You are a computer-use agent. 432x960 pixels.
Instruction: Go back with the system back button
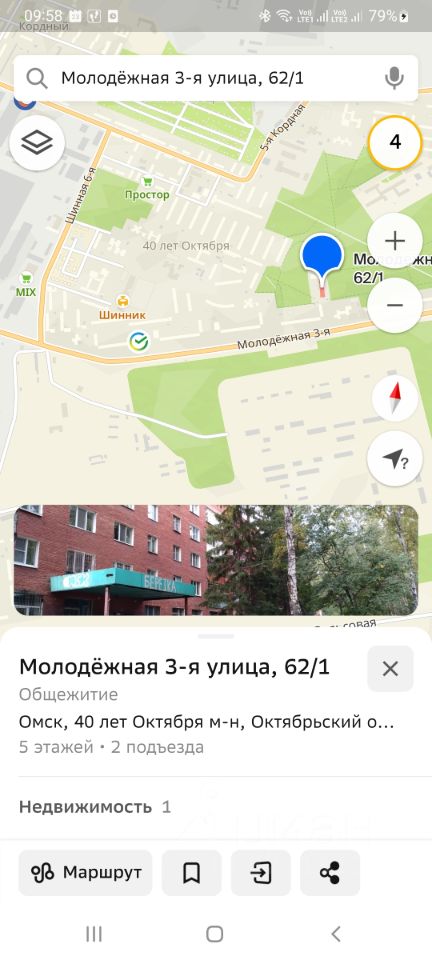pos(335,934)
